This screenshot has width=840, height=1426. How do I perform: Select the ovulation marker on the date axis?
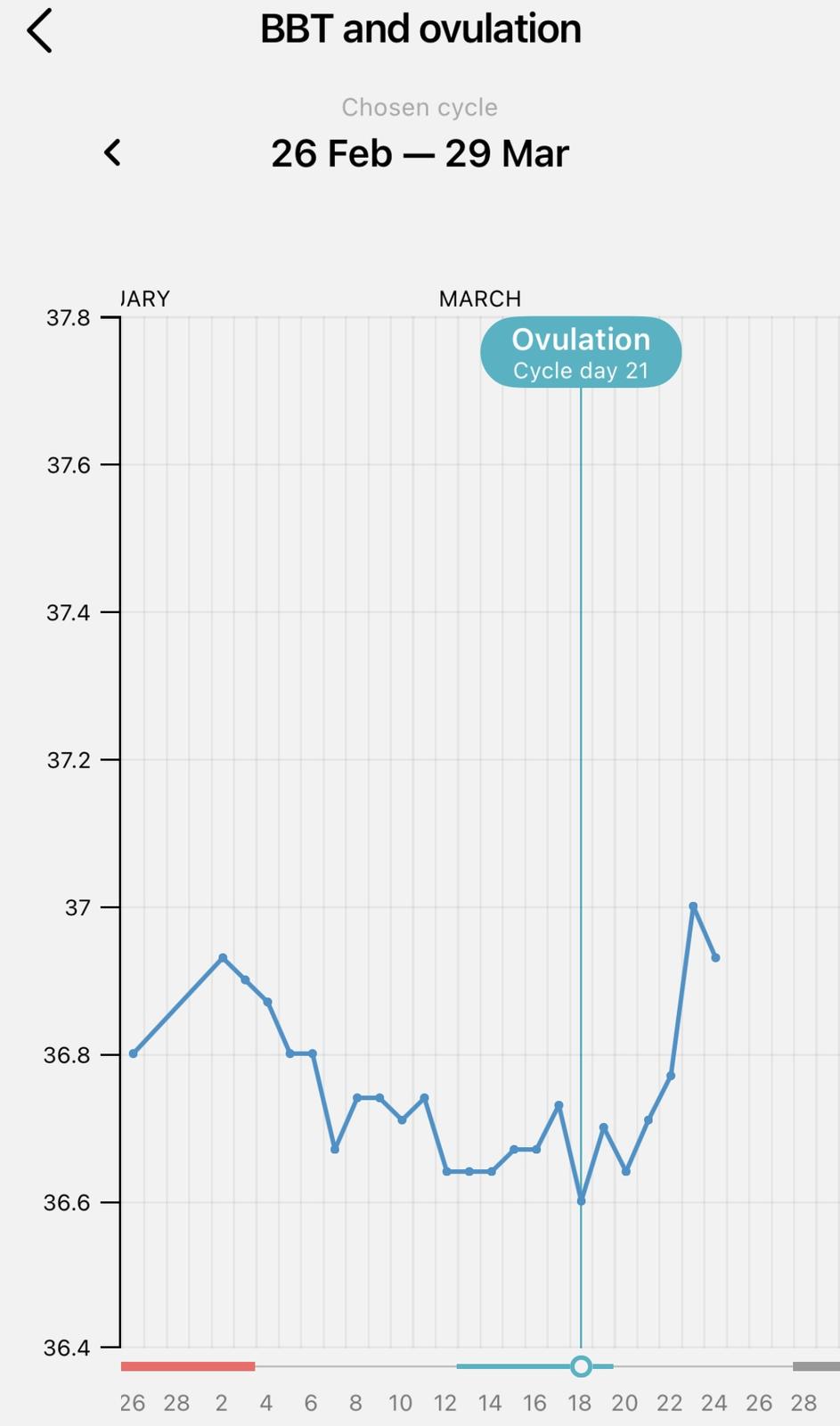pyautogui.click(x=581, y=1366)
